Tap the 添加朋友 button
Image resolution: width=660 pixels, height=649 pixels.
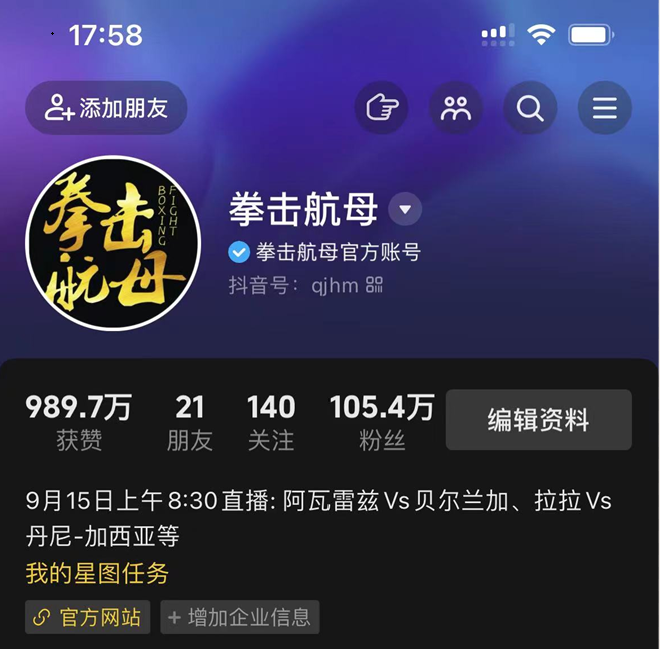pos(106,108)
